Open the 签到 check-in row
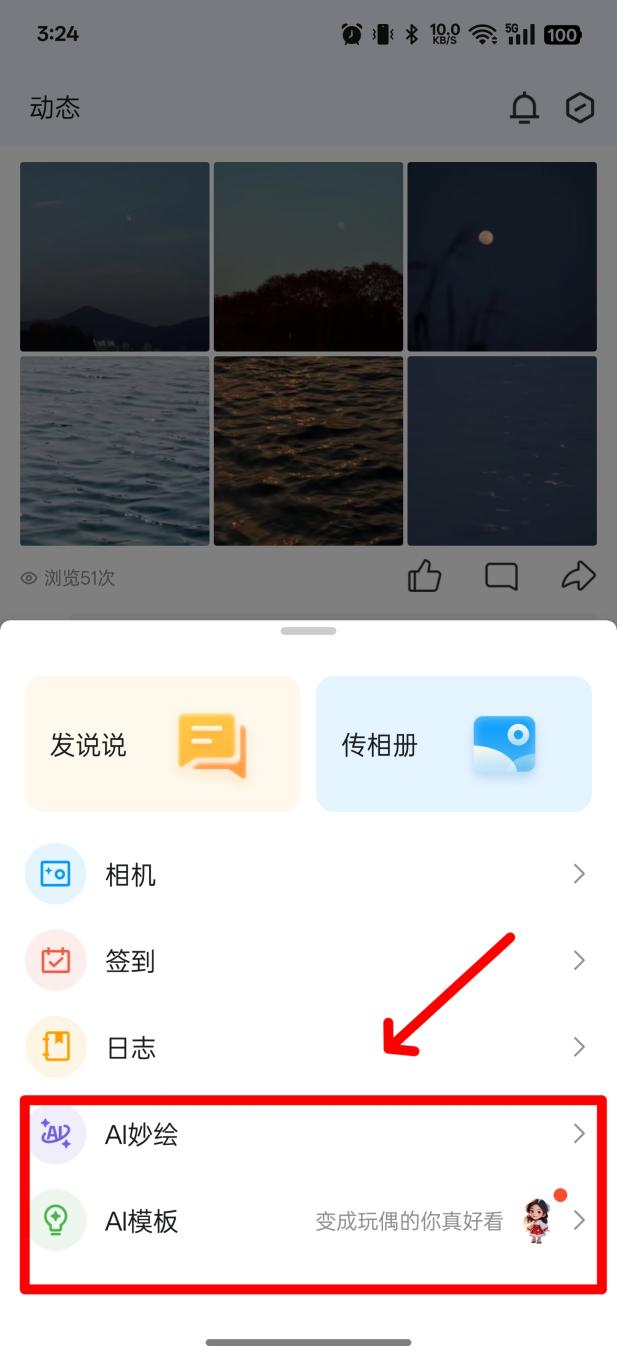Screen dimensions: 617x1358 point(308,961)
